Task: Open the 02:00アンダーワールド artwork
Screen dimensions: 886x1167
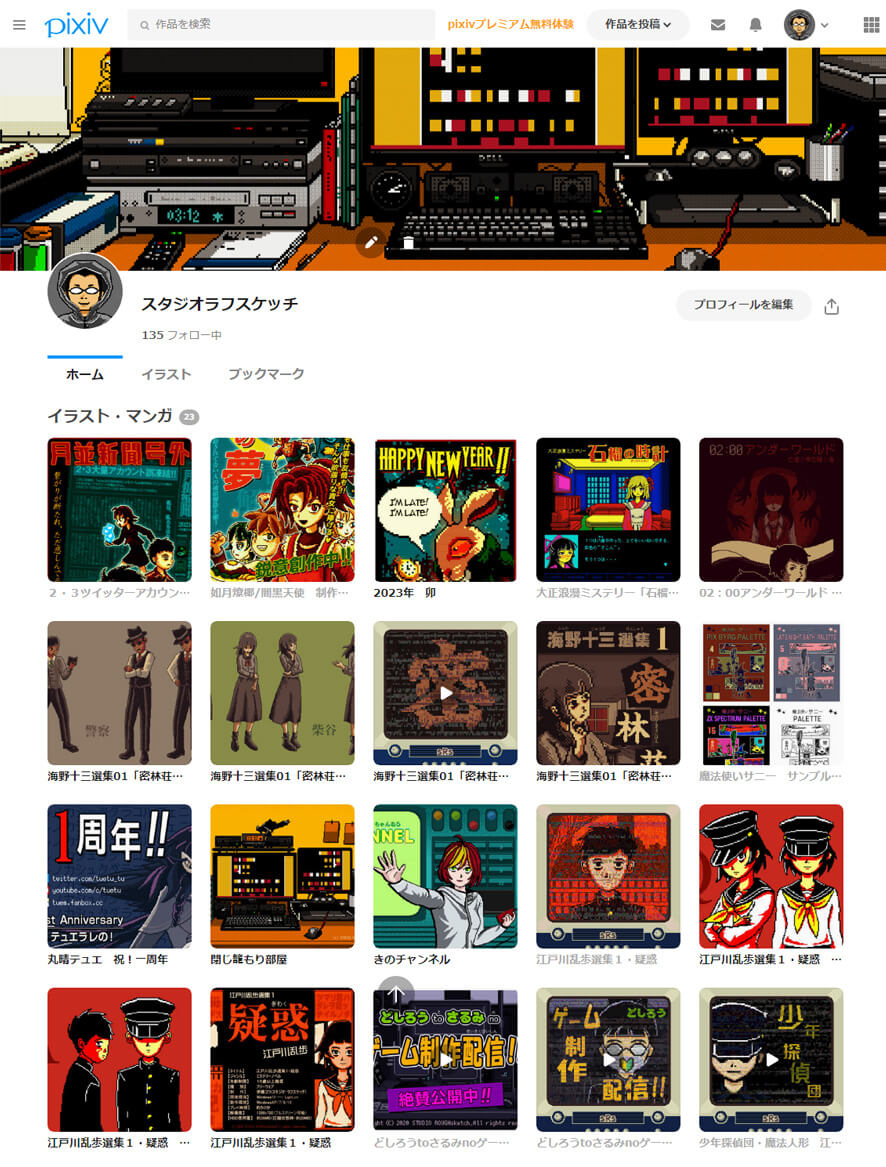Action: click(x=770, y=510)
